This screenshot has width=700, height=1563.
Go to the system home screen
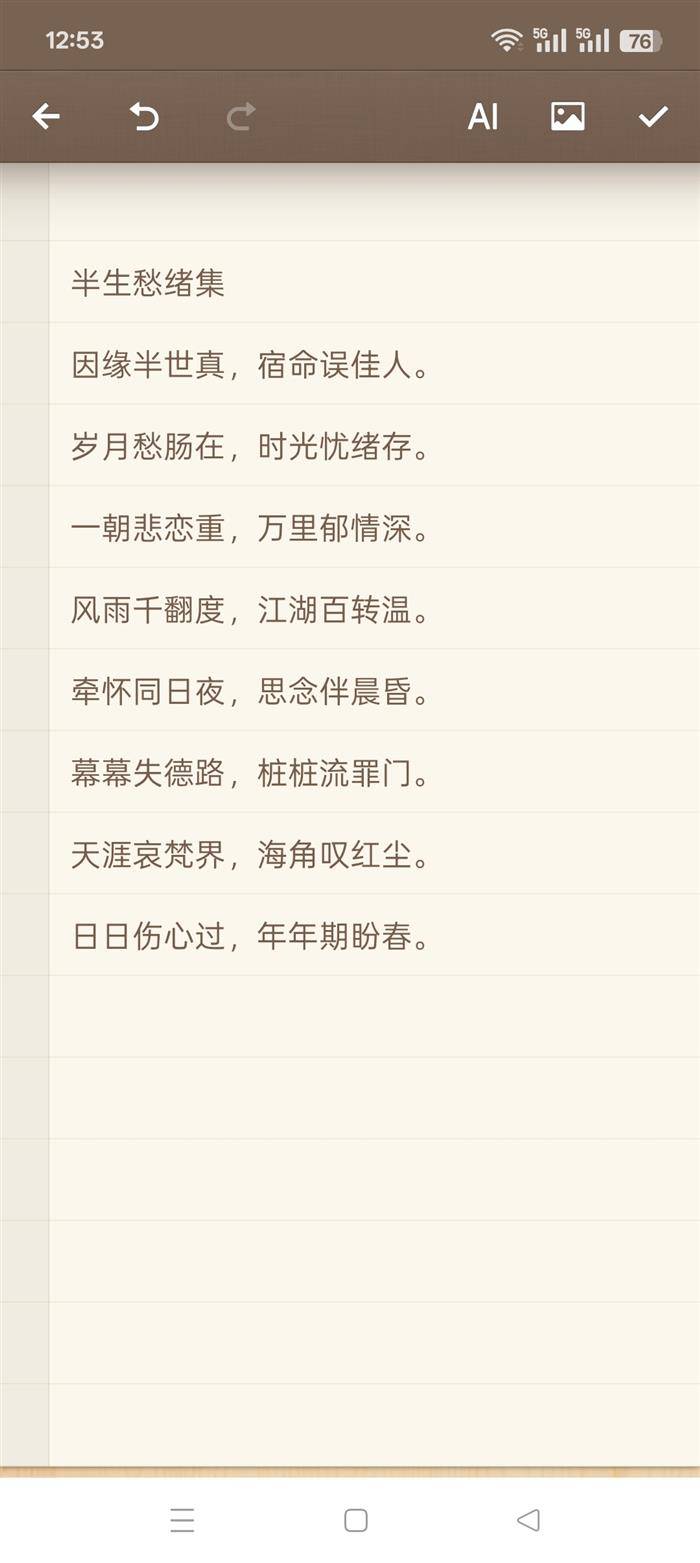[356, 1520]
